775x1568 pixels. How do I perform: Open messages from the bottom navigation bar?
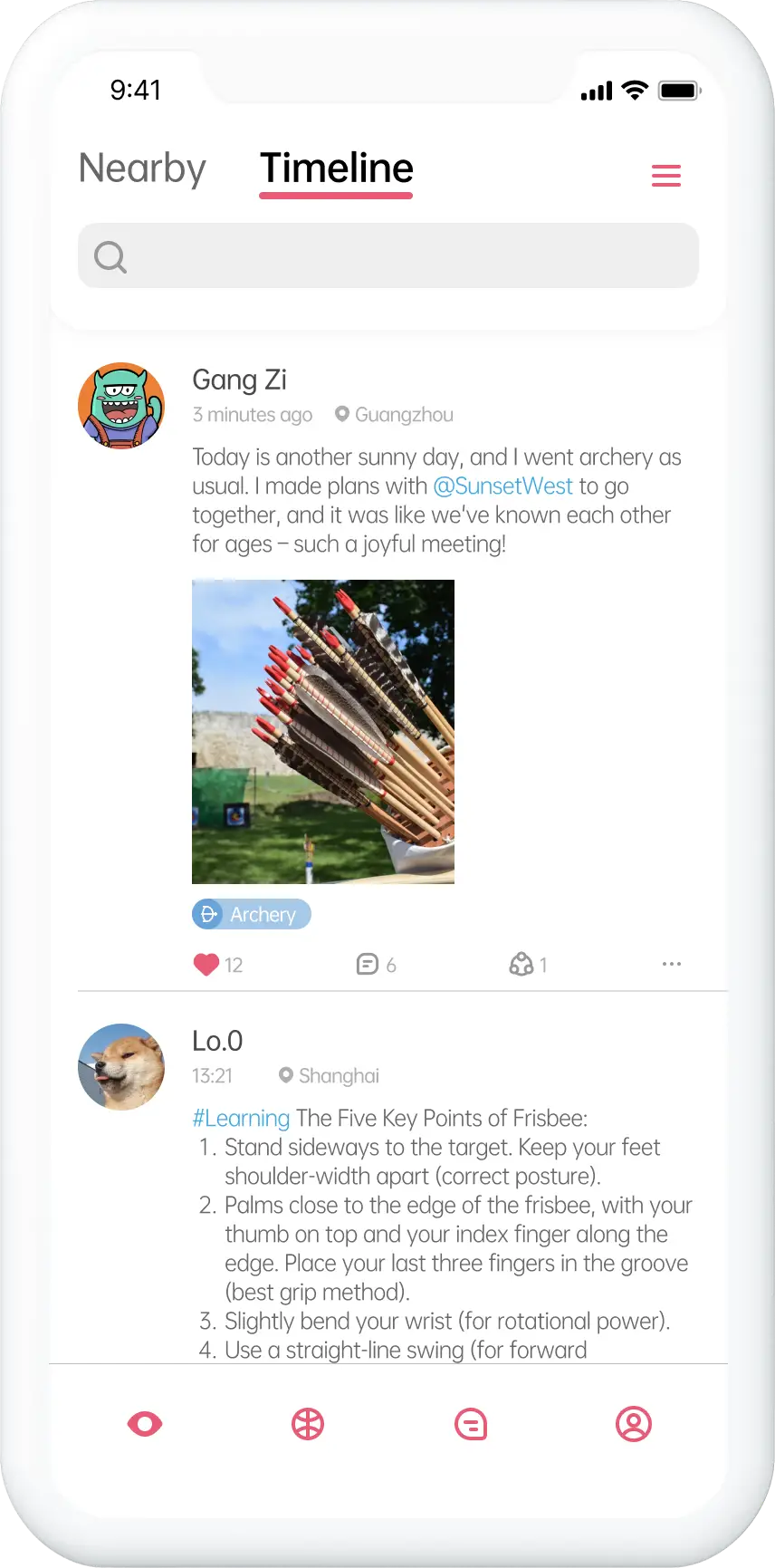click(x=471, y=1423)
